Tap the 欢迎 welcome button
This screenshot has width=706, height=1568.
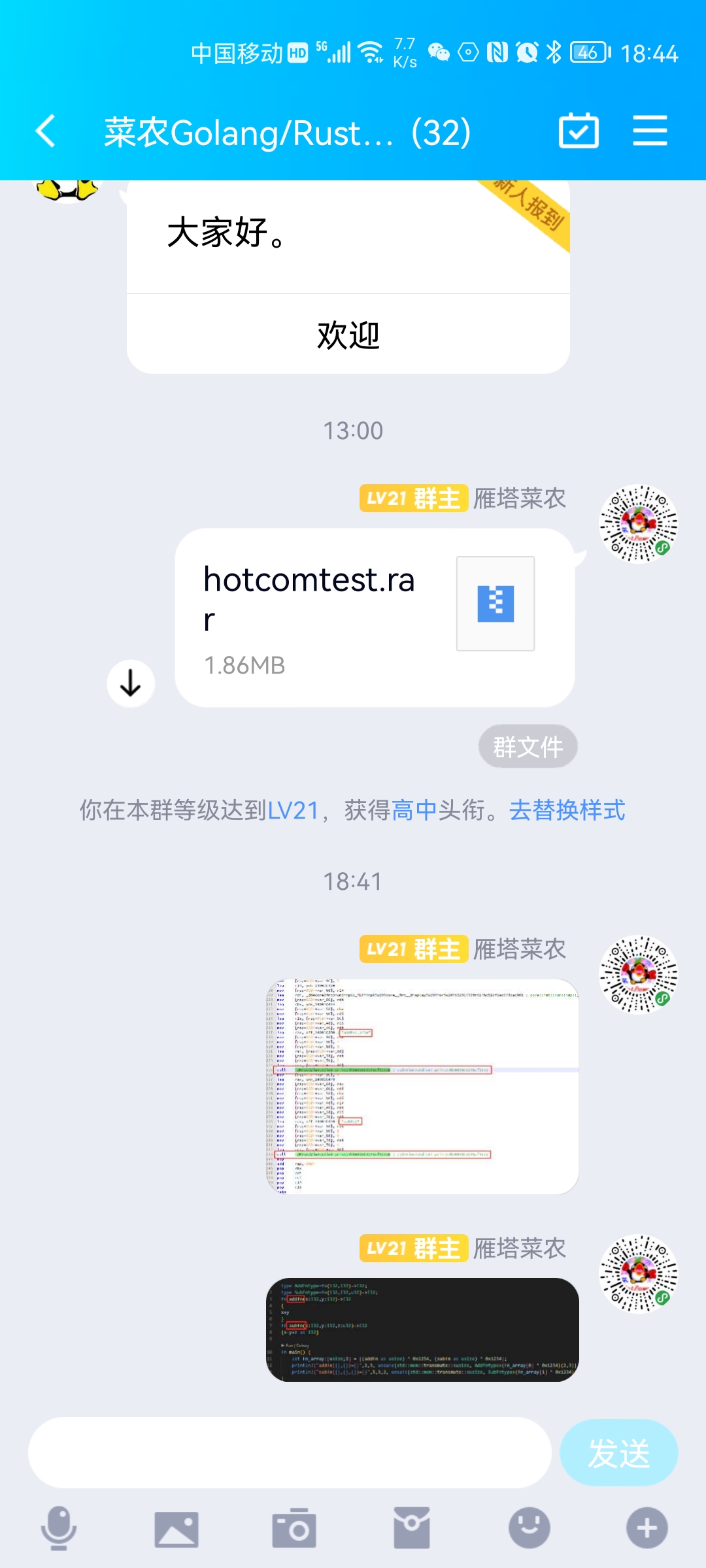pyautogui.click(x=348, y=335)
